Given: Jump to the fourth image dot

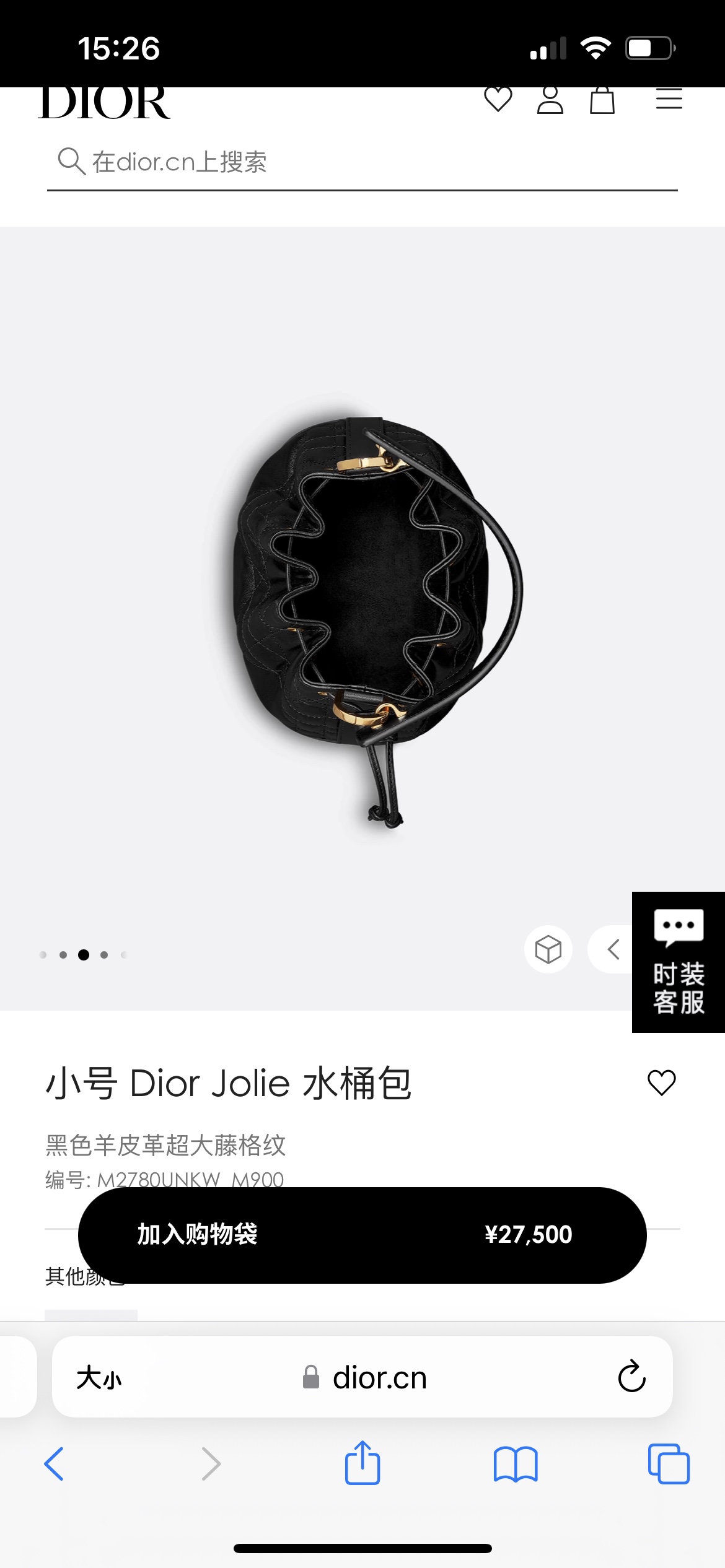Looking at the screenshot, I should 104,955.
